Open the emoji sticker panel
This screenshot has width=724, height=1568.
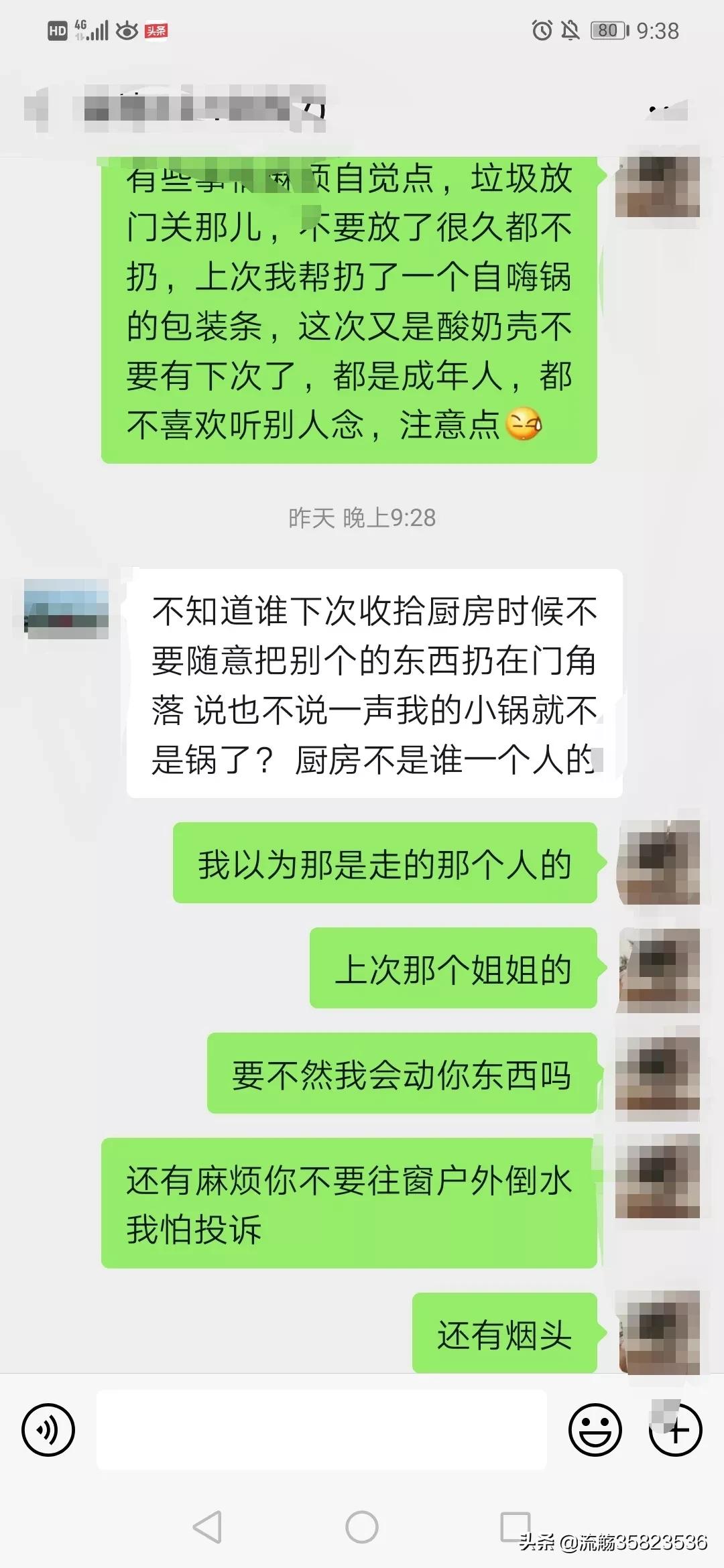(x=595, y=1429)
